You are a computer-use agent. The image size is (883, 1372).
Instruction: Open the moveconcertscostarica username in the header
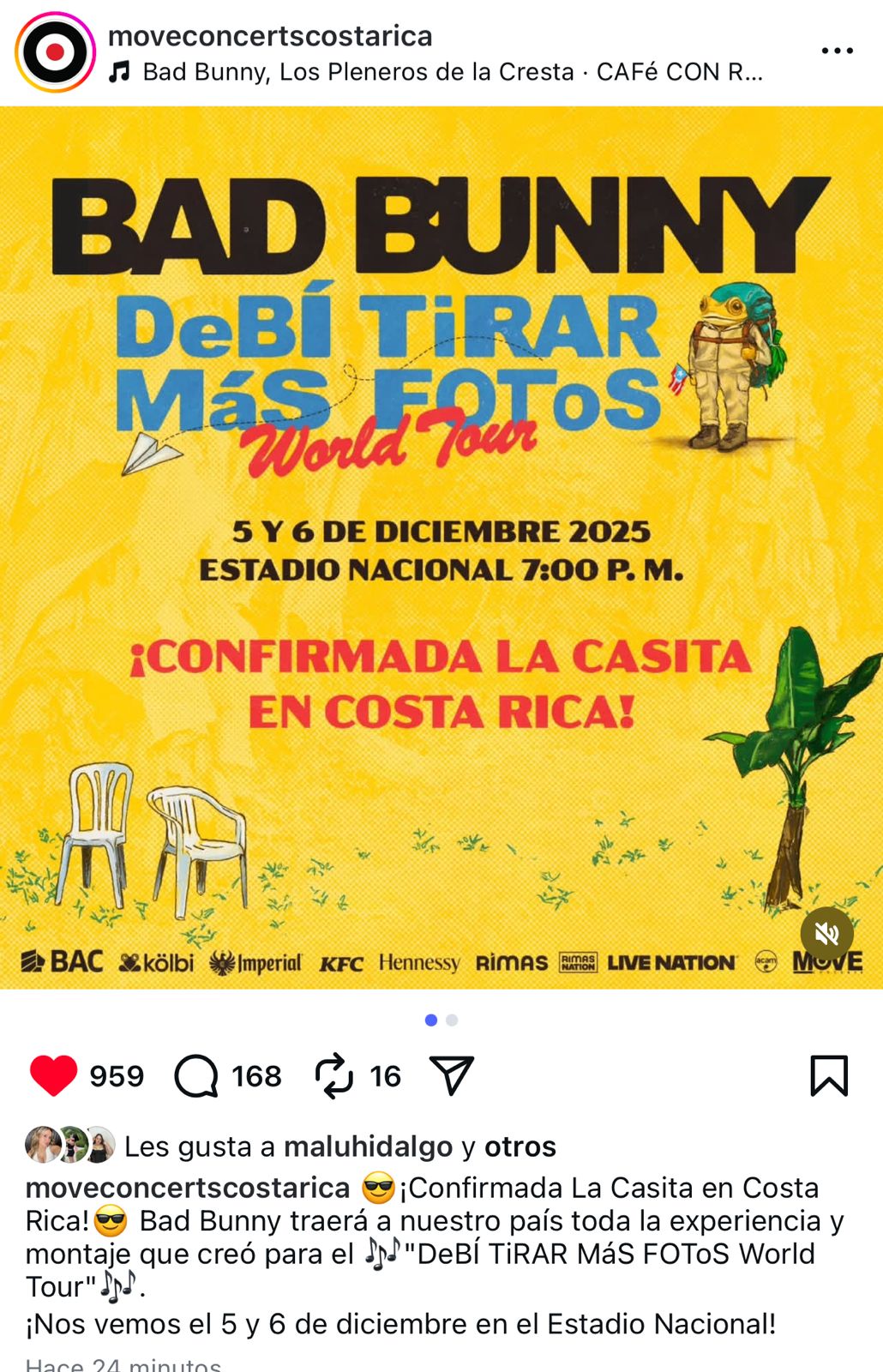pos(270,36)
